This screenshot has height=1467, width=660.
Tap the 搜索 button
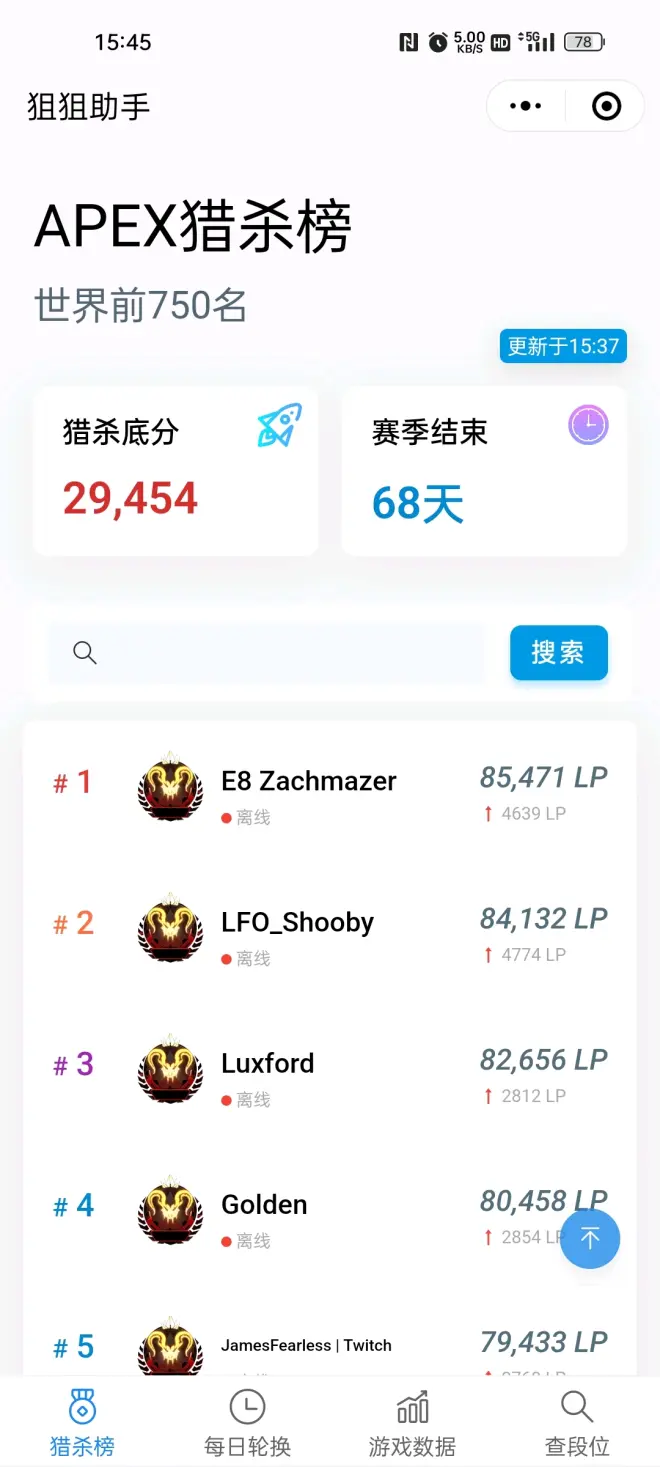(x=558, y=653)
